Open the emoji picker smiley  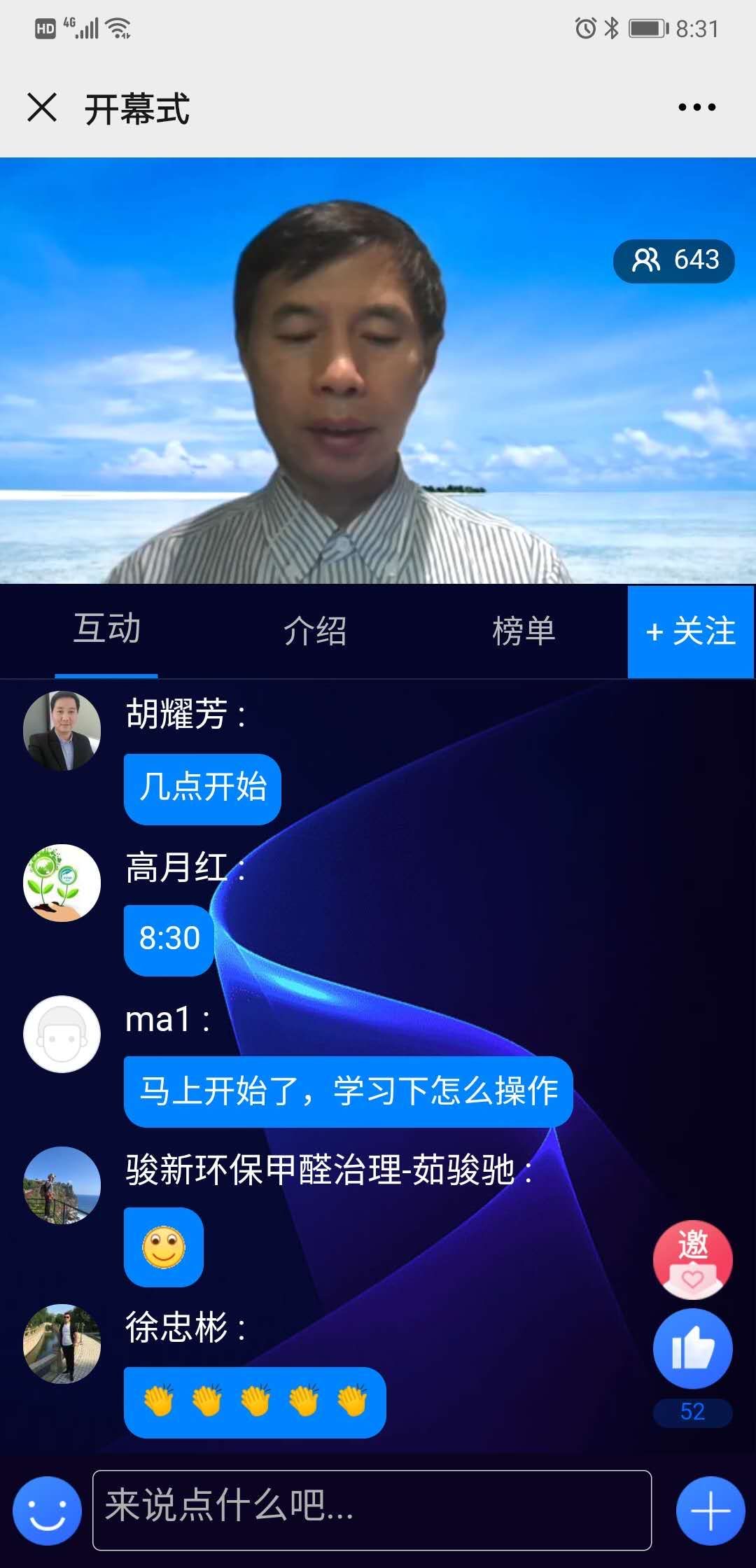pyautogui.click(x=47, y=1511)
